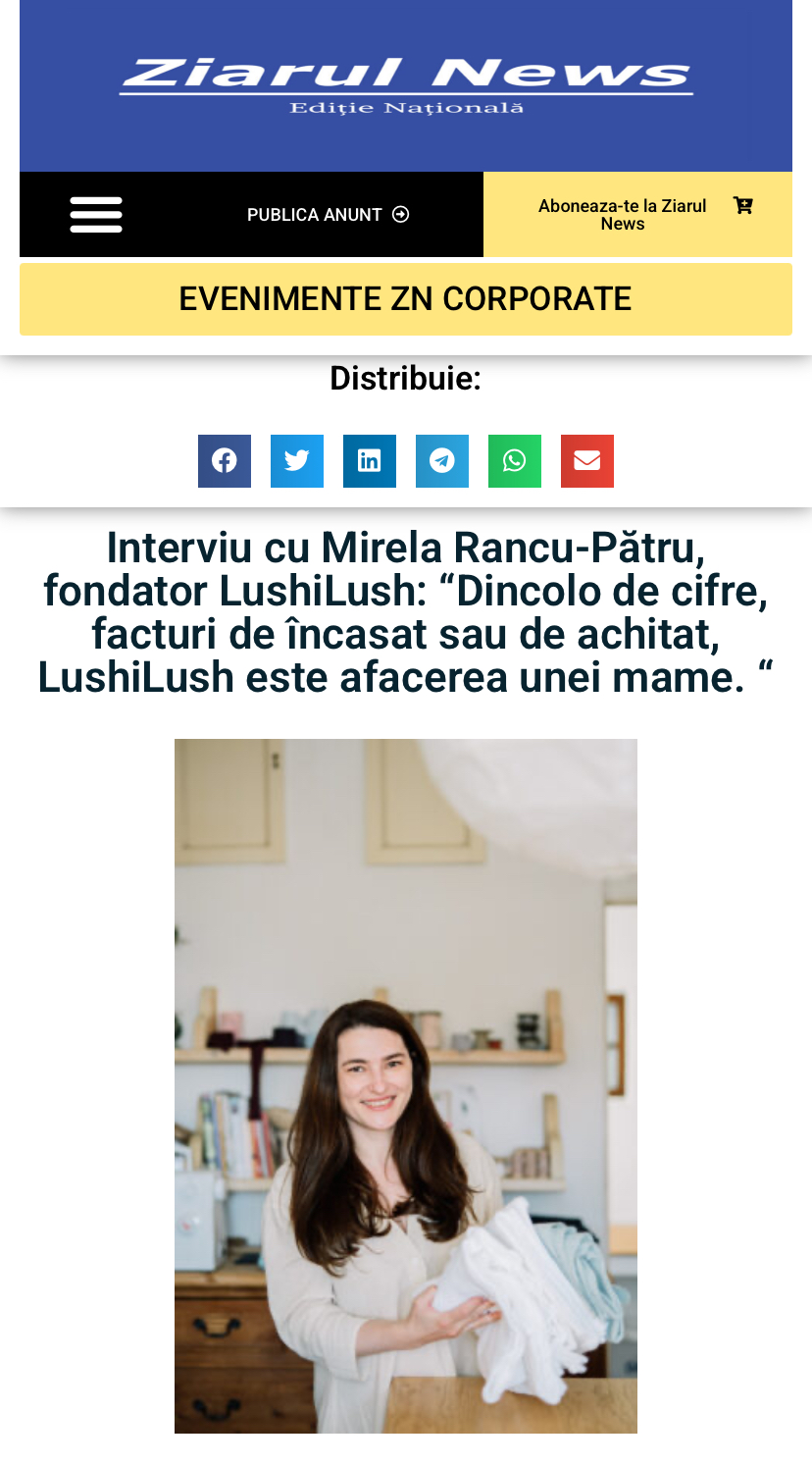Share the article via Telegram

(442, 461)
